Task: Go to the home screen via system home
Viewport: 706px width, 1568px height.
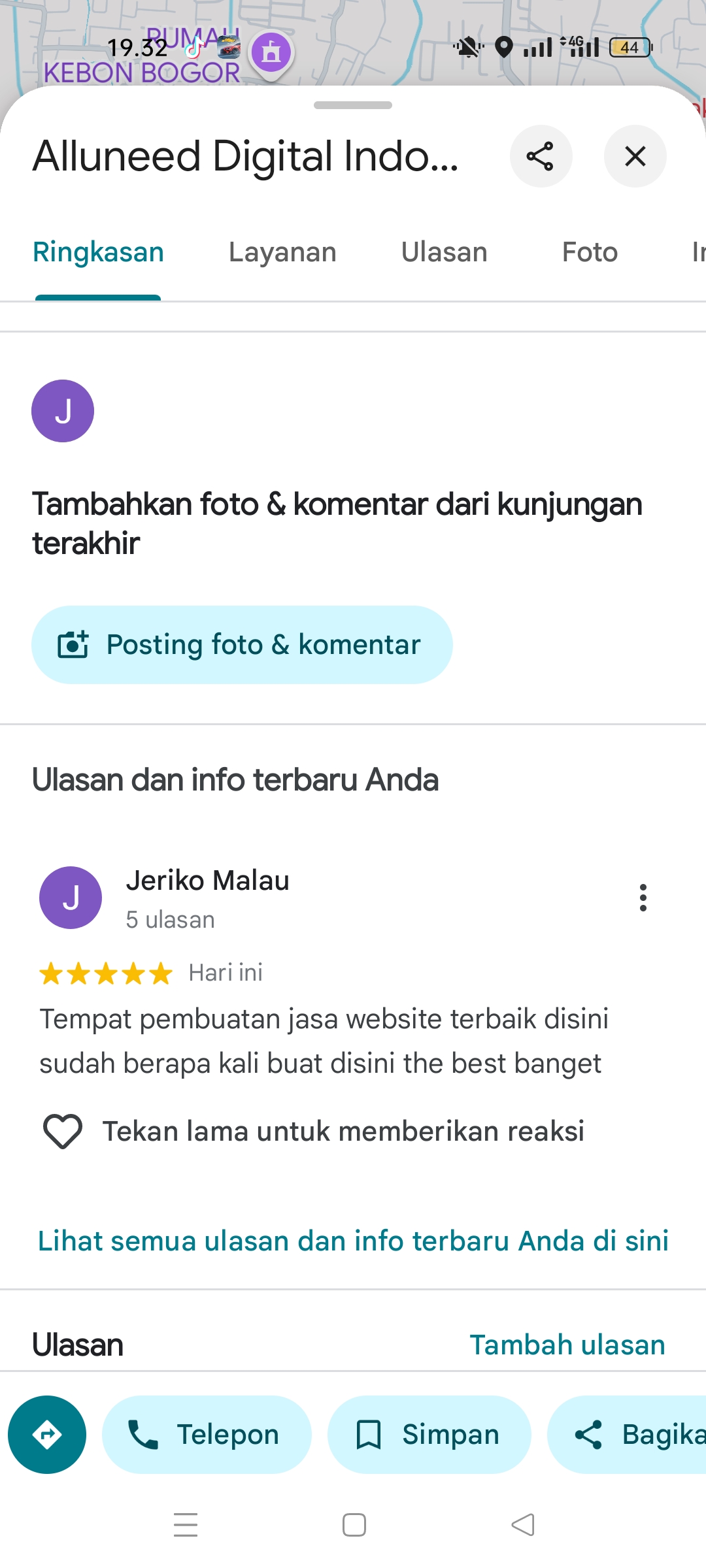Action: [x=354, y=1525]
